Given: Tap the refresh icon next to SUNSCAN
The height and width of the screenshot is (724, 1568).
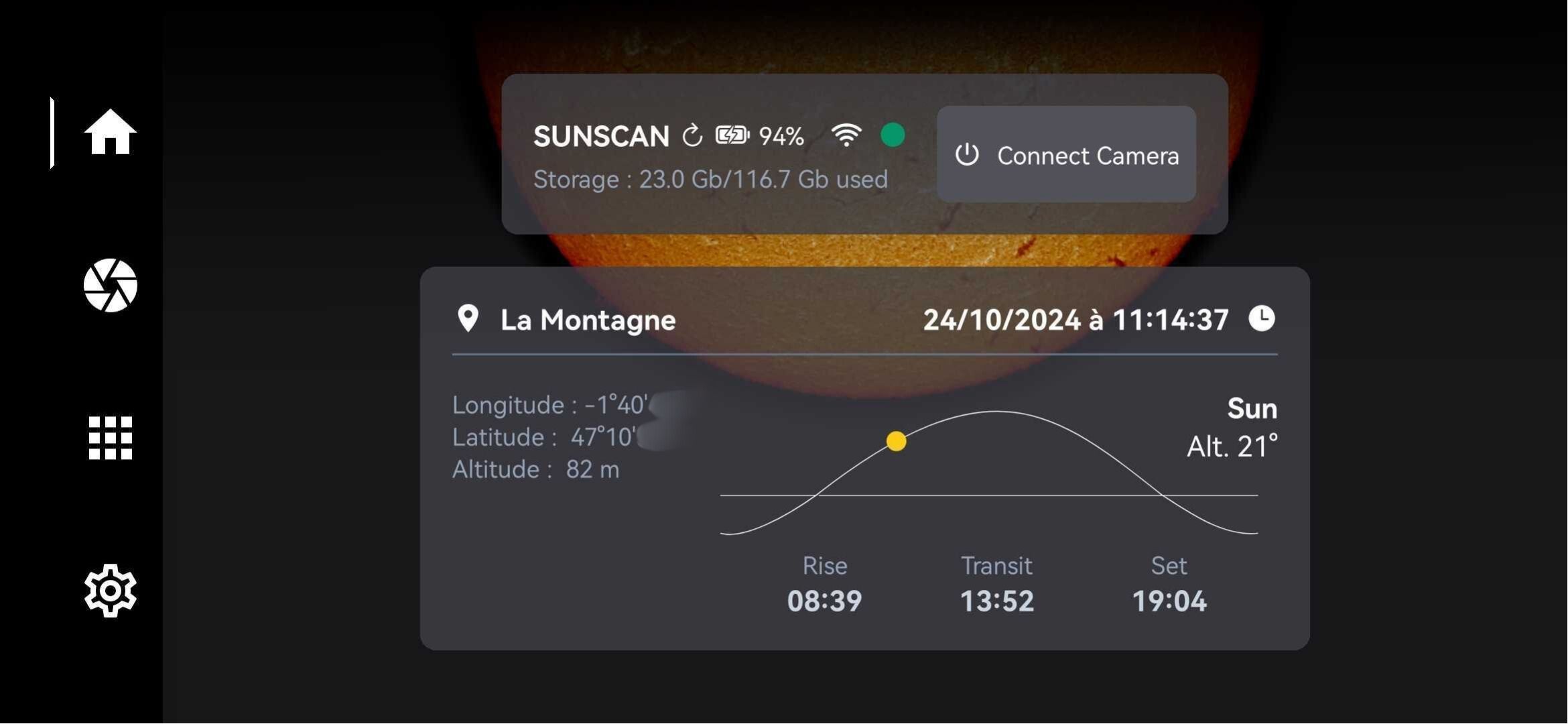Looking at the screenshot, I should 692,136.
